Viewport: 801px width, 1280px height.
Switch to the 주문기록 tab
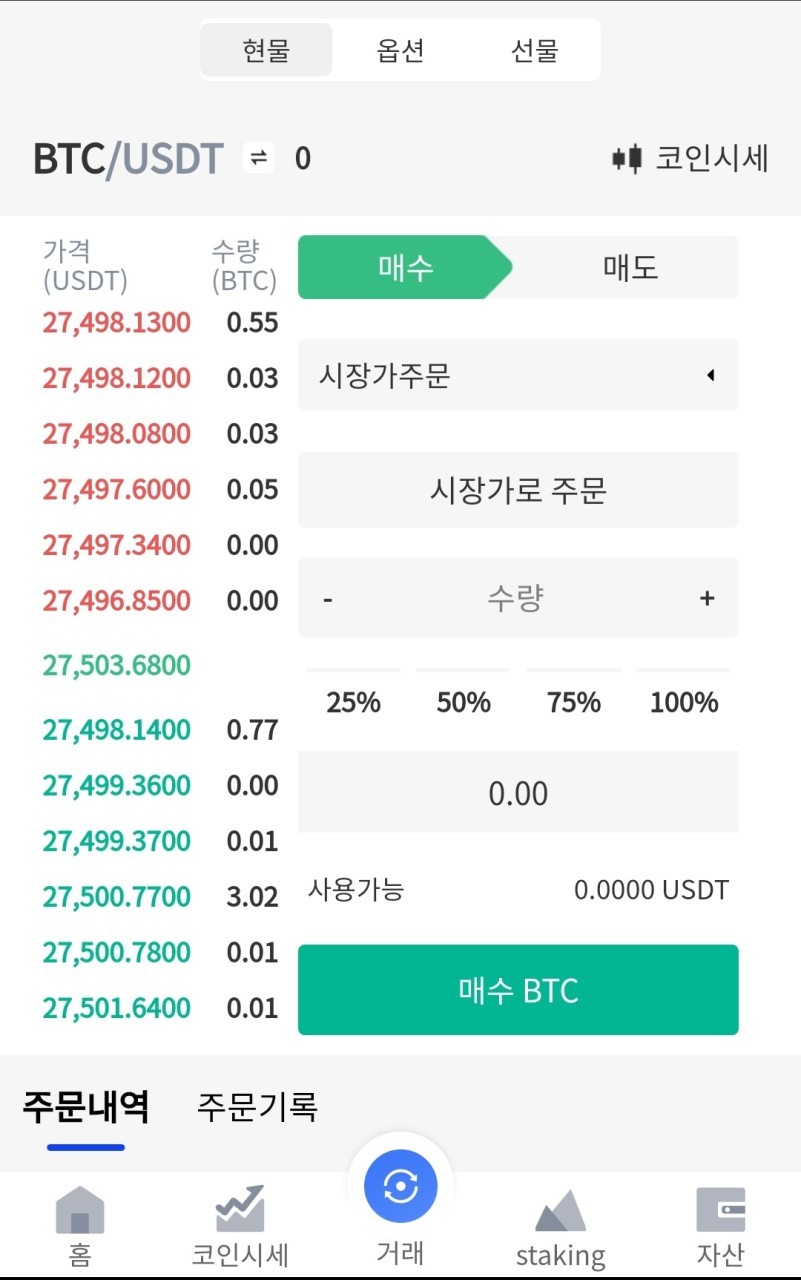(257, 1107)
